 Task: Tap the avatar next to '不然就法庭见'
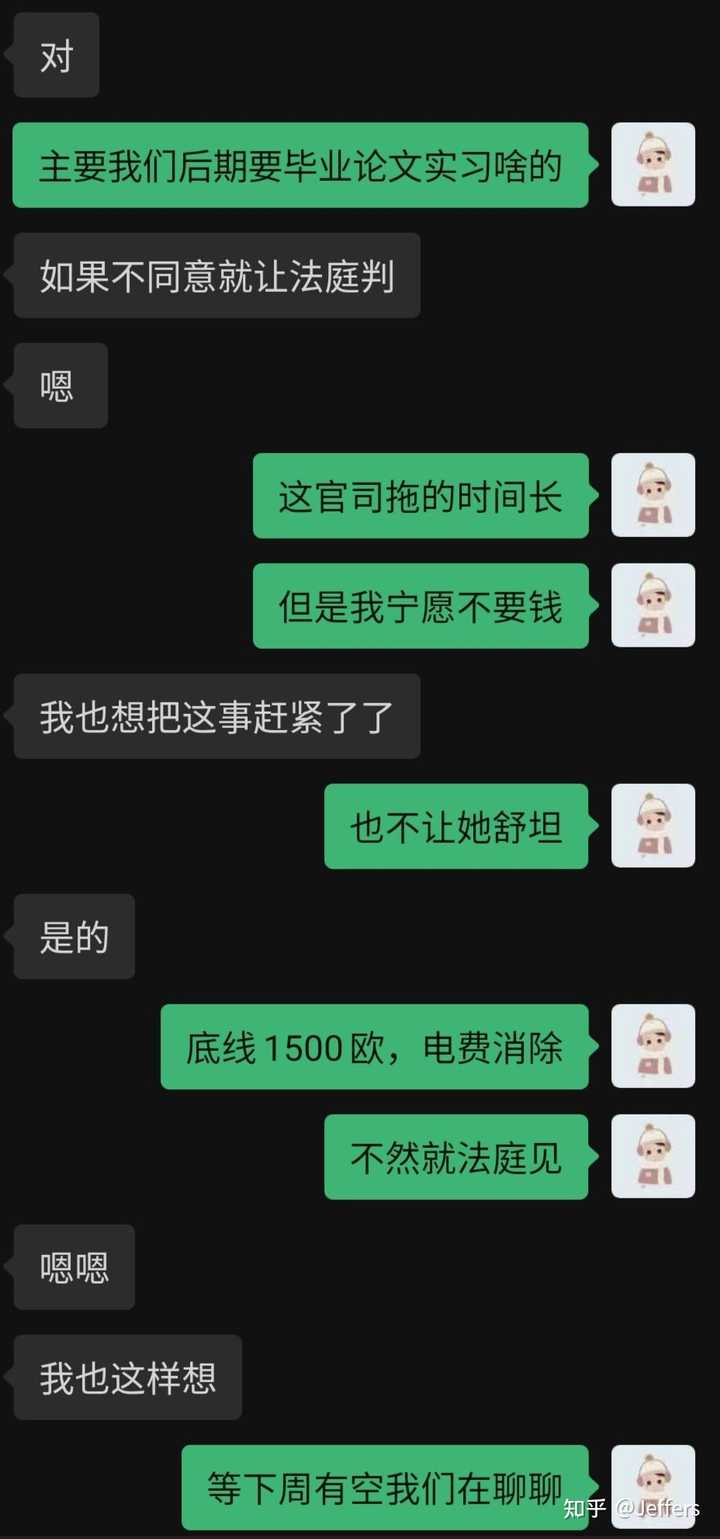[x=653, y=1156]
